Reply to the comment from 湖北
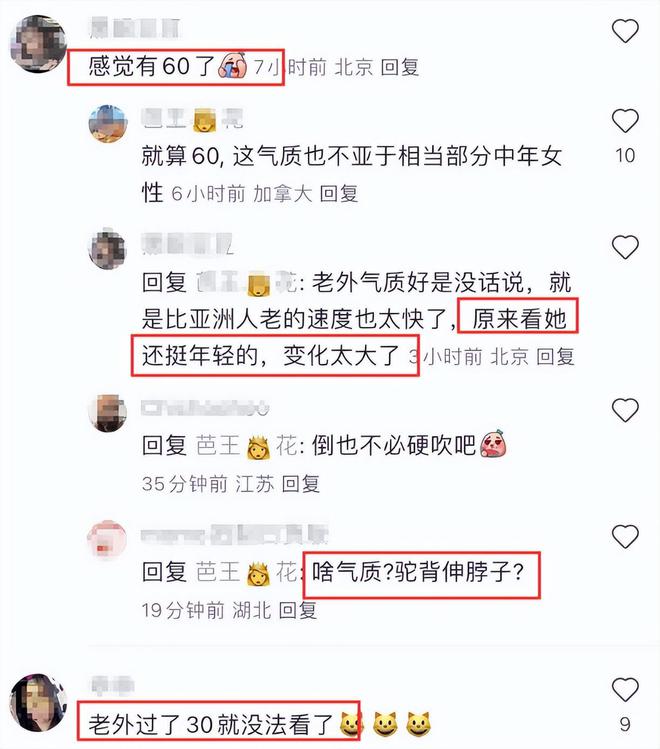Screen dimensions: 660x749 [297, 608]
